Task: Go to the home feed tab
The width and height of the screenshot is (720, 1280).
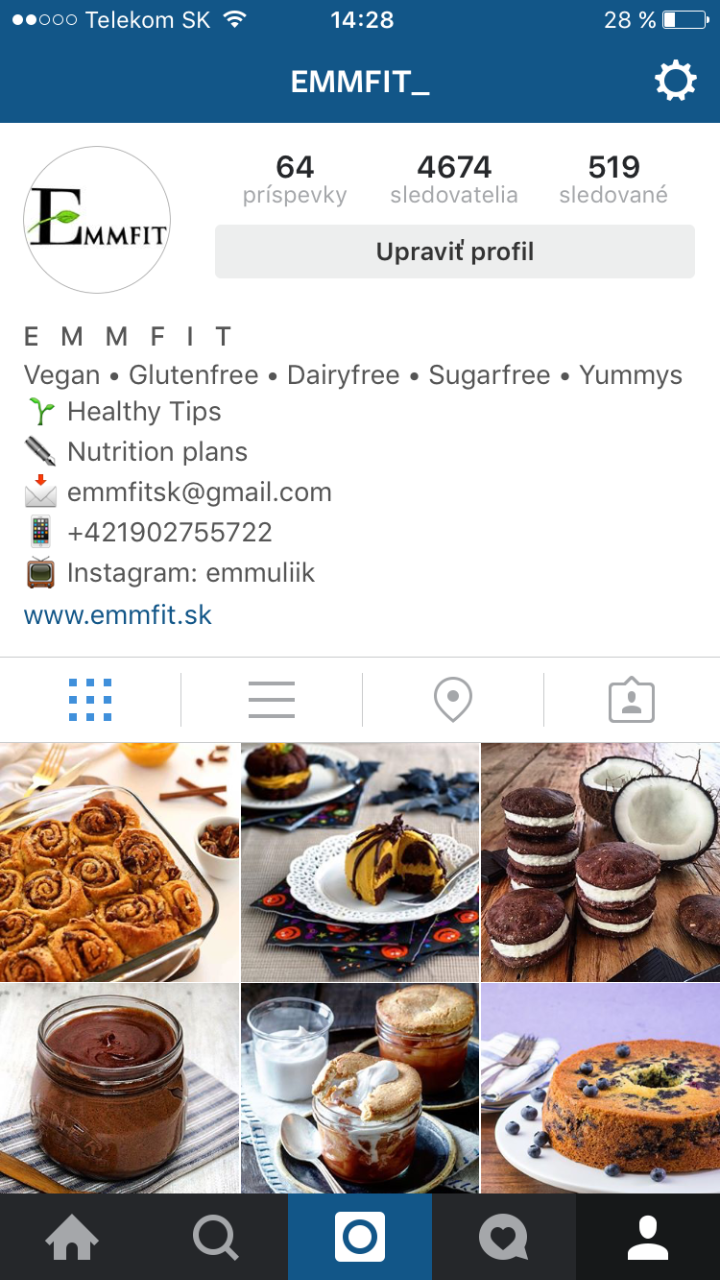Action: [72, 1238]
